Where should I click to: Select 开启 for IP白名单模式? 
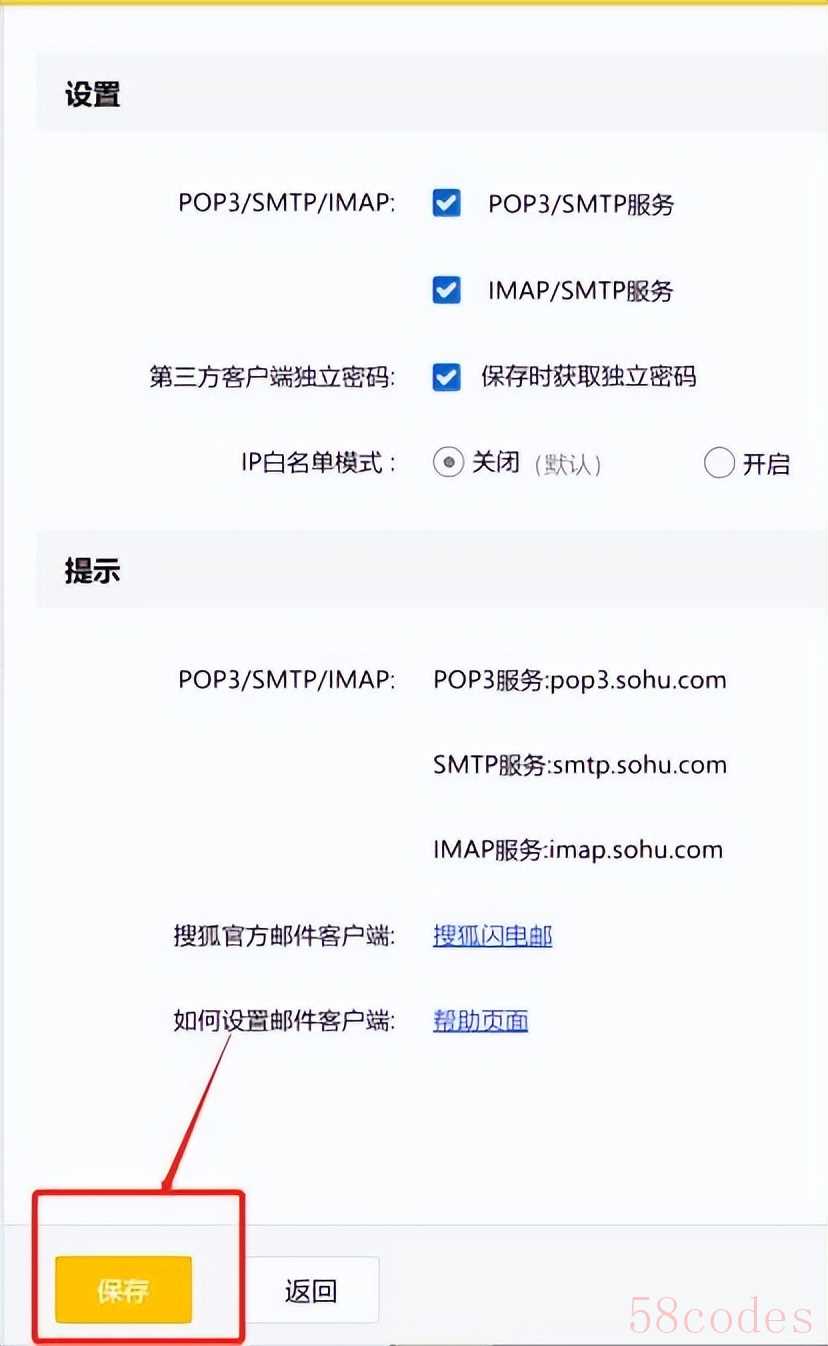[x=719, y=463]
